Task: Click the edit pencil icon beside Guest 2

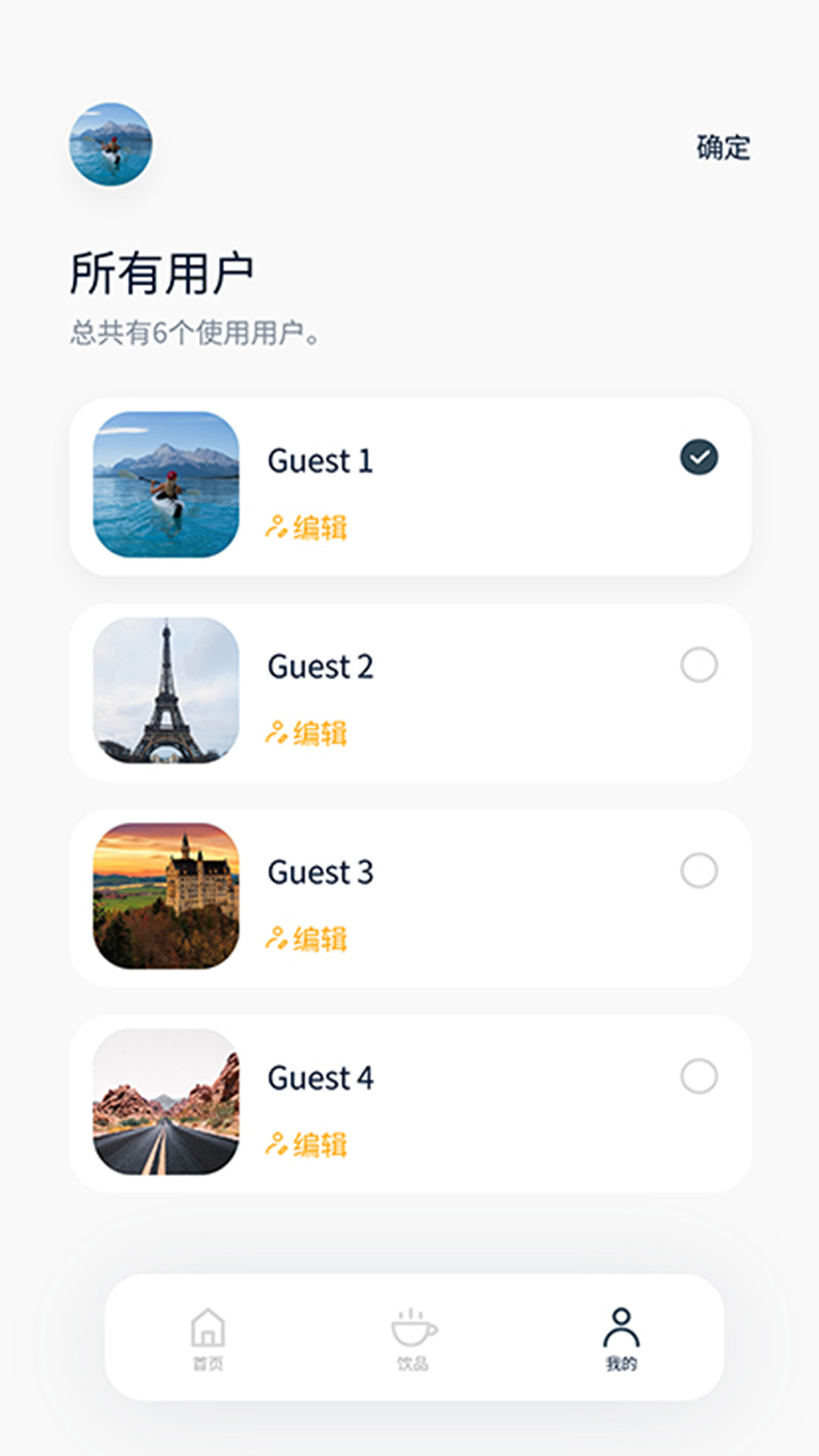Action: (278, 730)
